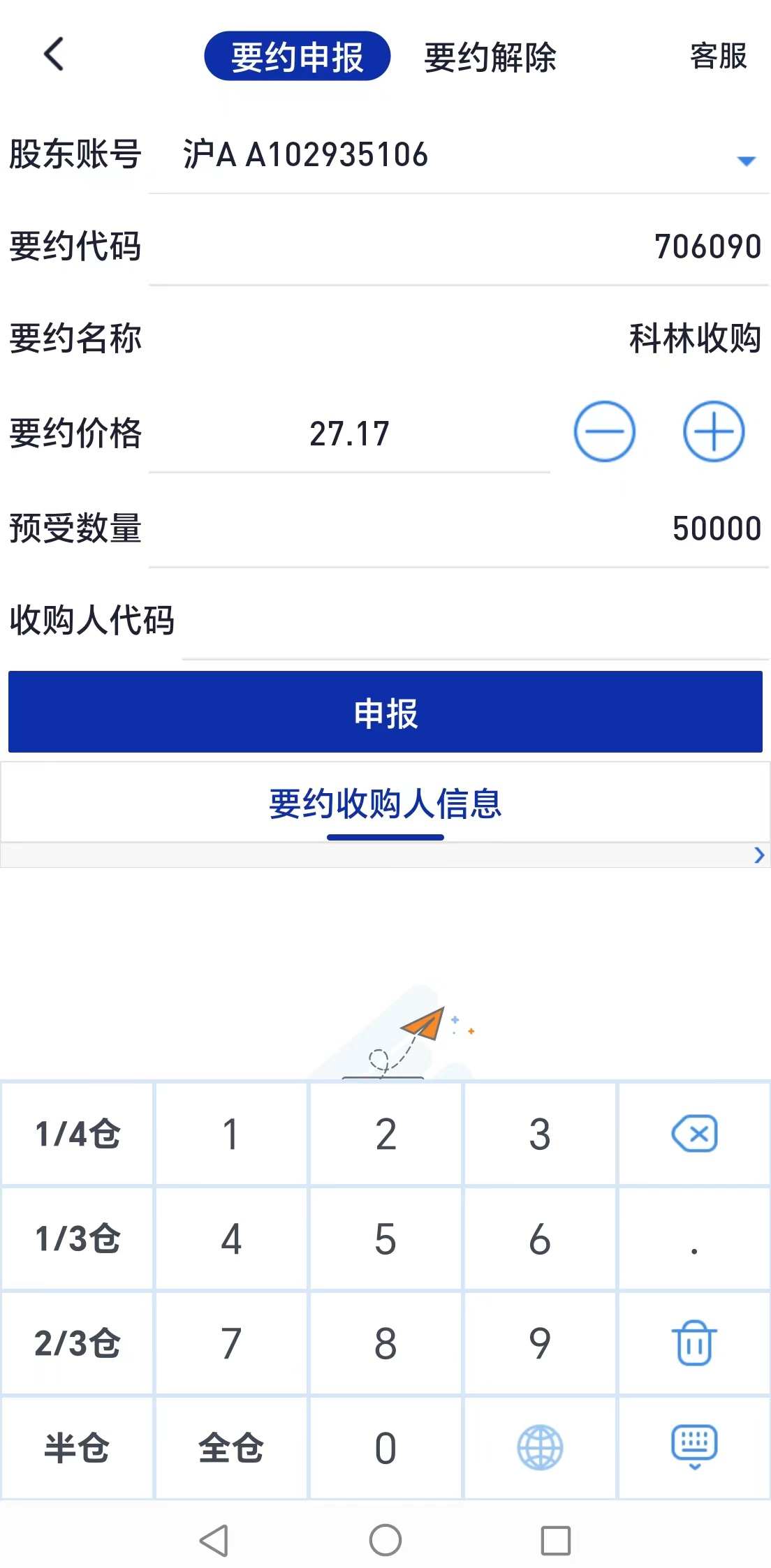771x1568 pixels.
Task: Submit with the 申报 button
Action: (385, 712)
